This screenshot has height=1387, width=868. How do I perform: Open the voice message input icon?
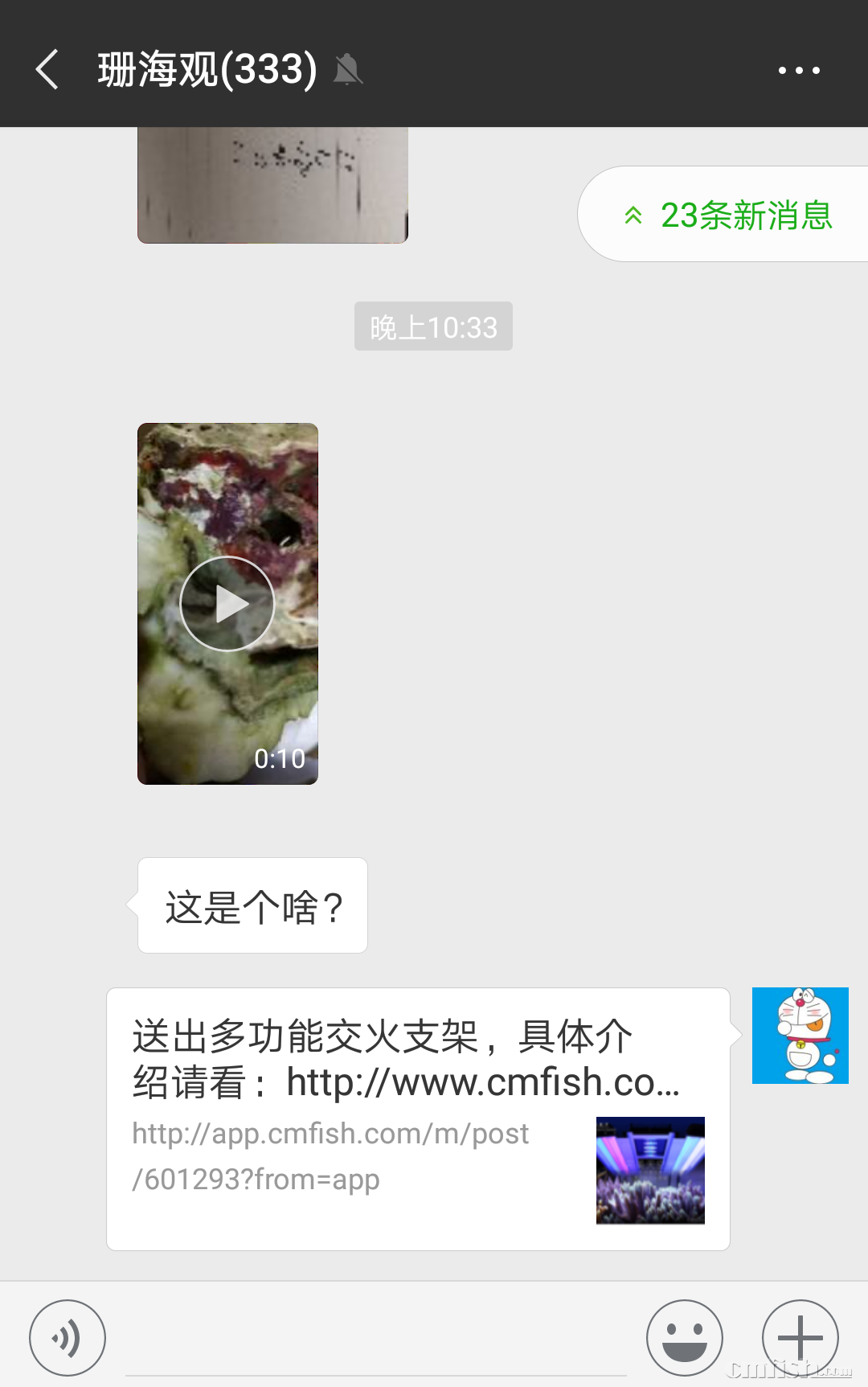[x=68, y=1337]
